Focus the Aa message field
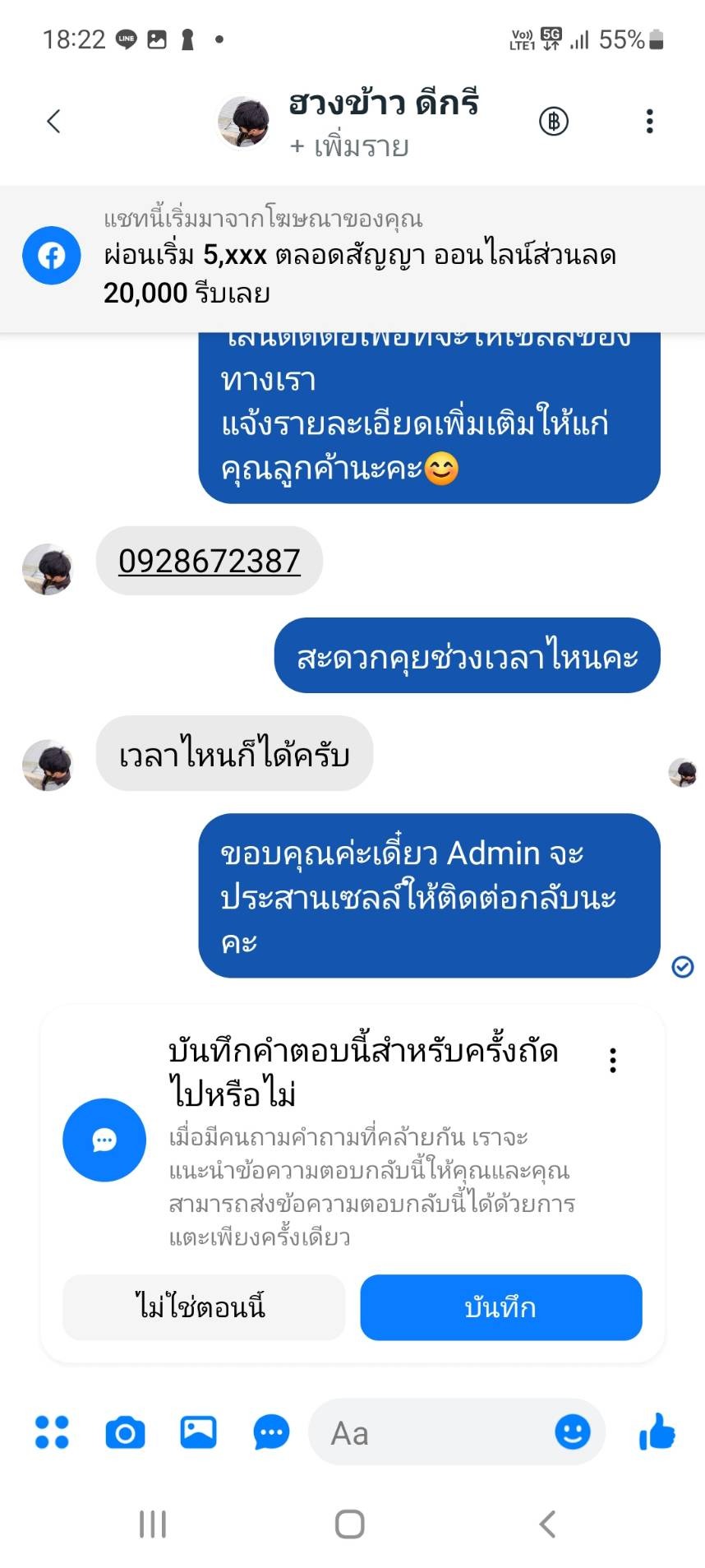 tap(427, 1432)
